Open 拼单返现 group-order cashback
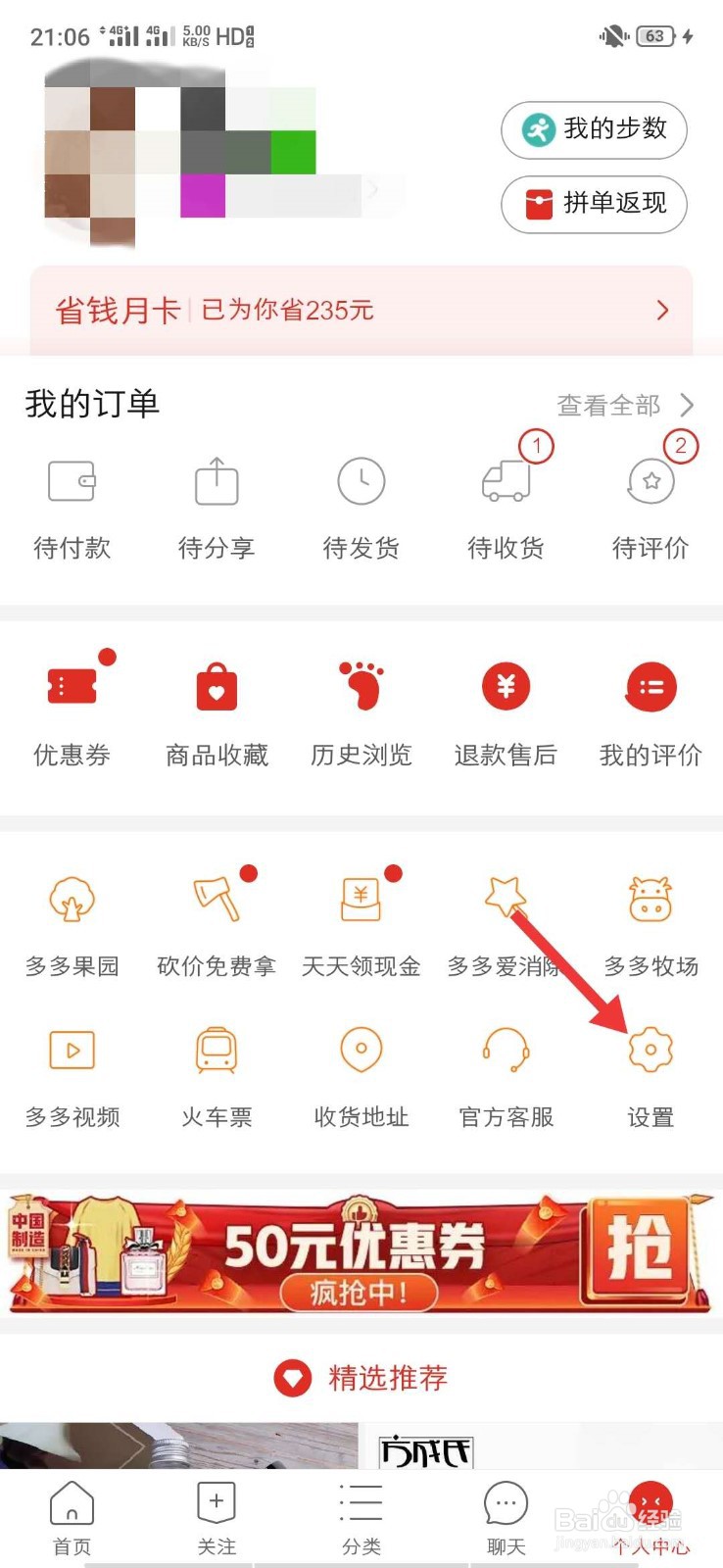Screen dimensions: 723x1568 point(594,205)
